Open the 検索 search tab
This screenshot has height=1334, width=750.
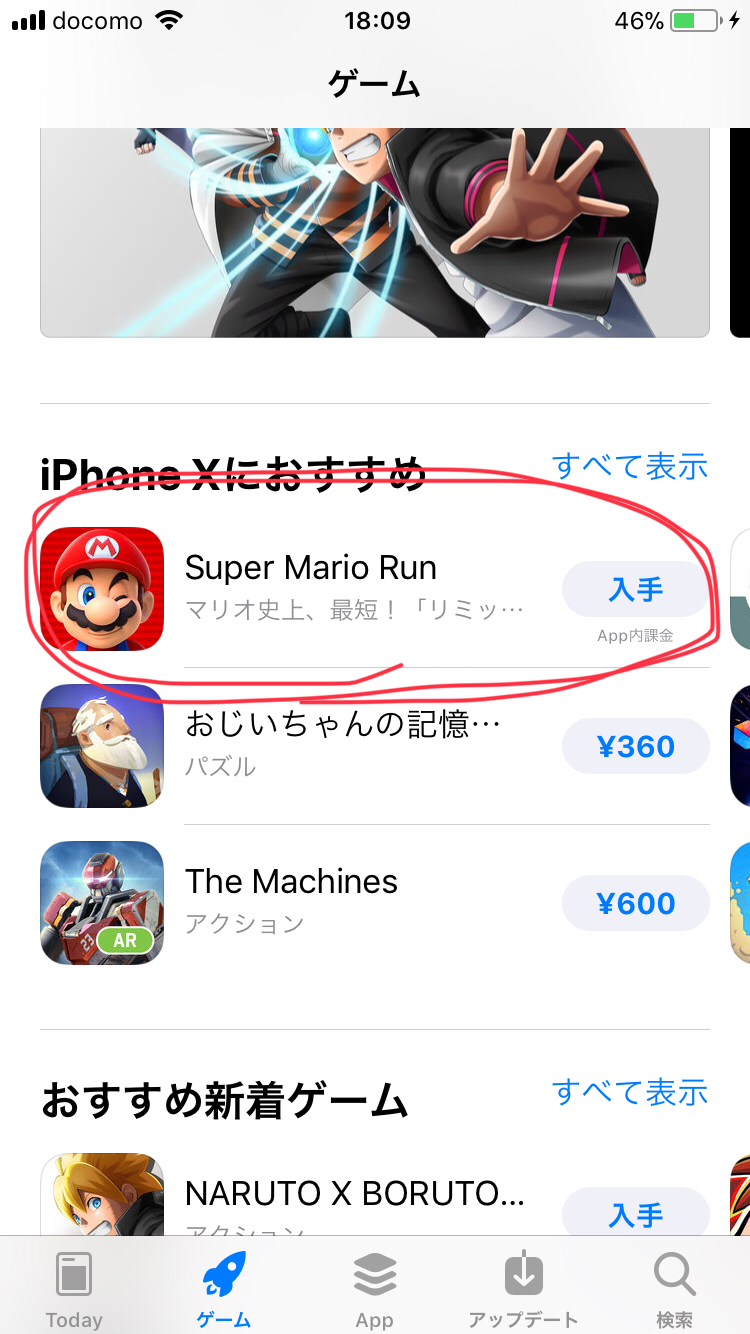click(675, 1287)
